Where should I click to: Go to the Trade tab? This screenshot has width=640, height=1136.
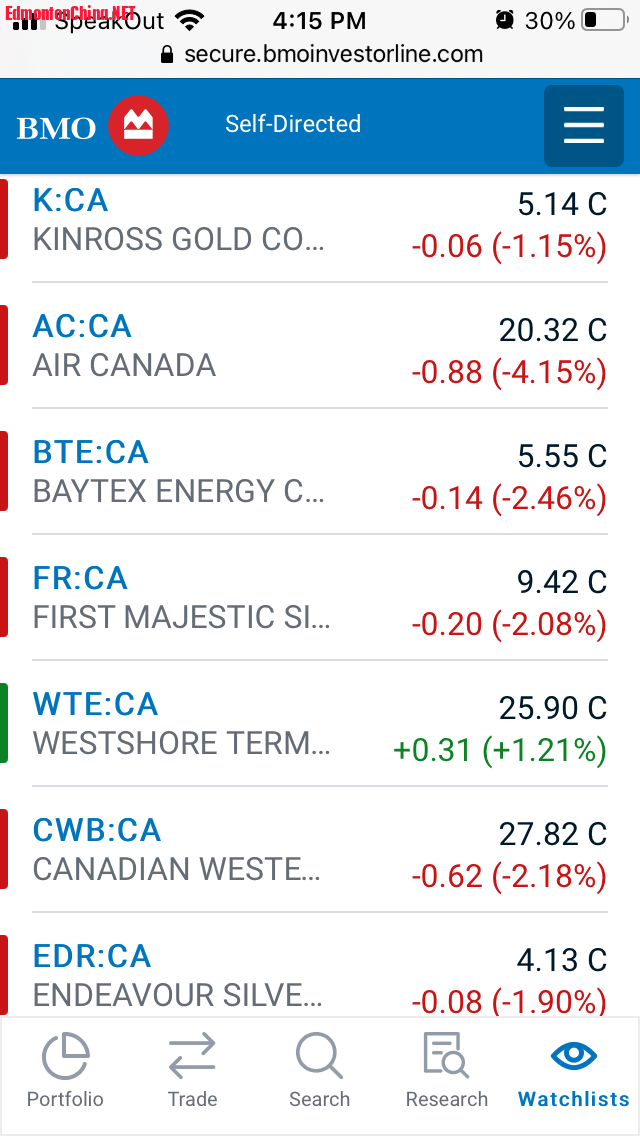[192, 1072]
